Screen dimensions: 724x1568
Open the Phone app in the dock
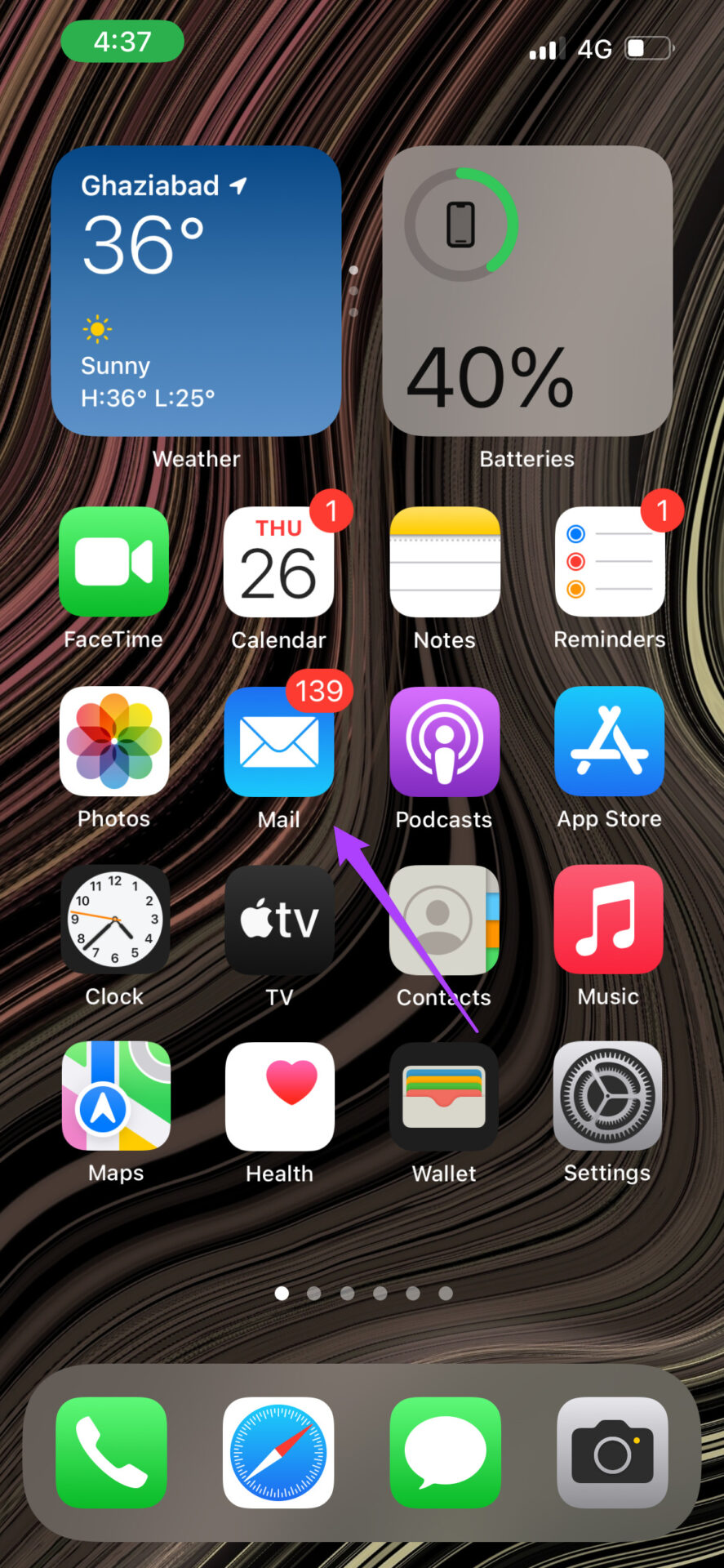tap(112, 1452)
